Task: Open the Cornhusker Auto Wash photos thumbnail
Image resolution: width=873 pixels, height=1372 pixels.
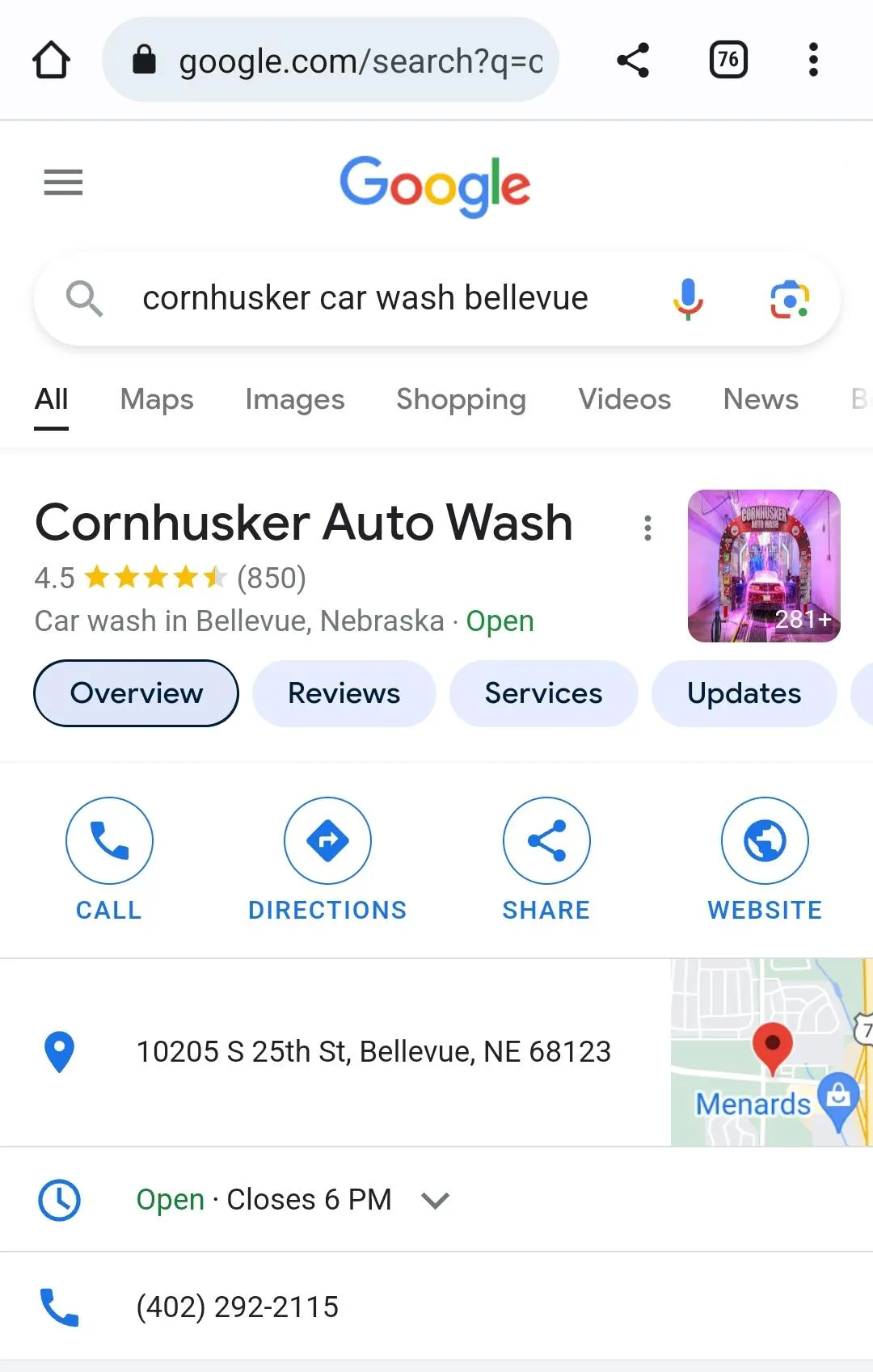Action: pos(764,566)
